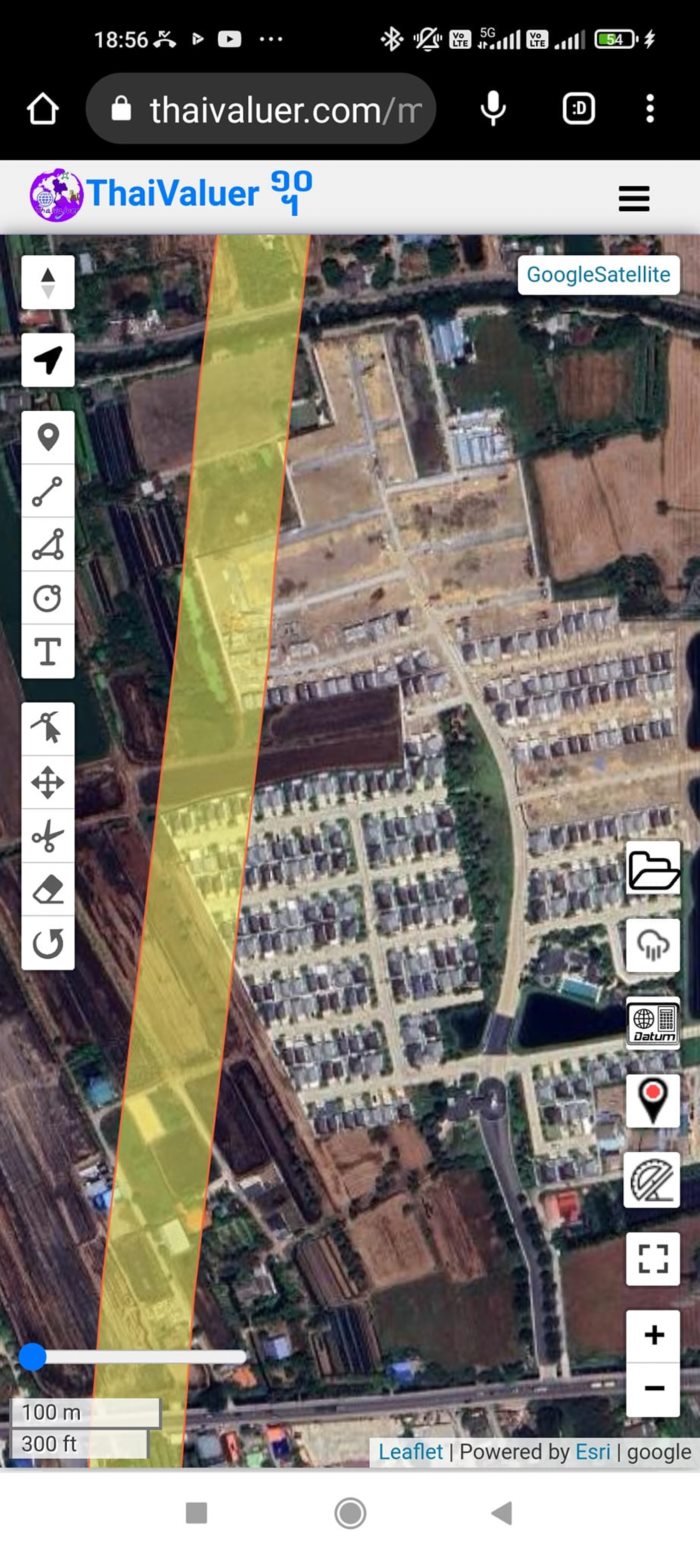Select the polygon drawing tool
The width and height of the screenshot is (700, 1555).
(48, 545)
